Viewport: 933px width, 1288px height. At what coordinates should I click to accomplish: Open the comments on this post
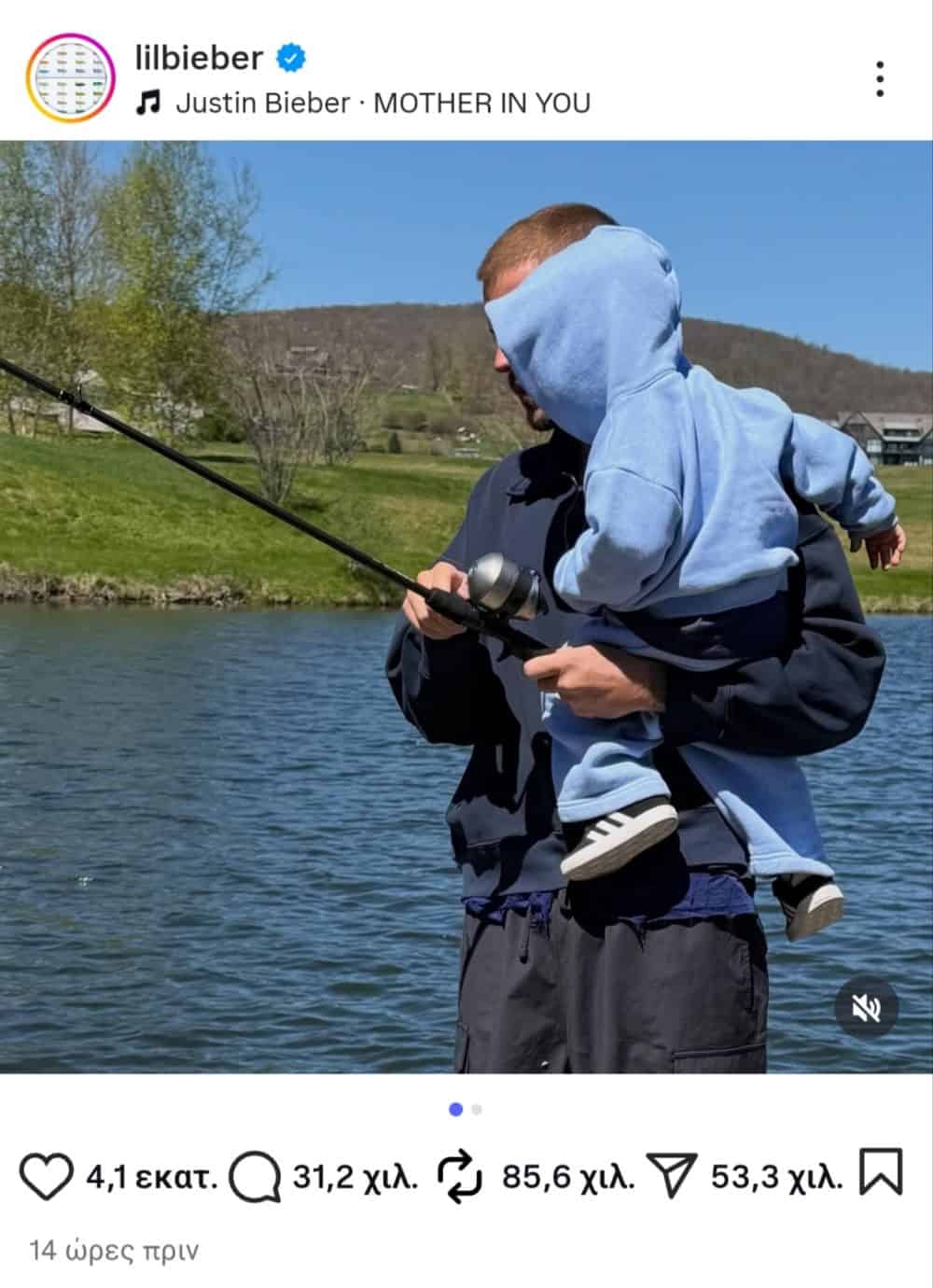255,1176
